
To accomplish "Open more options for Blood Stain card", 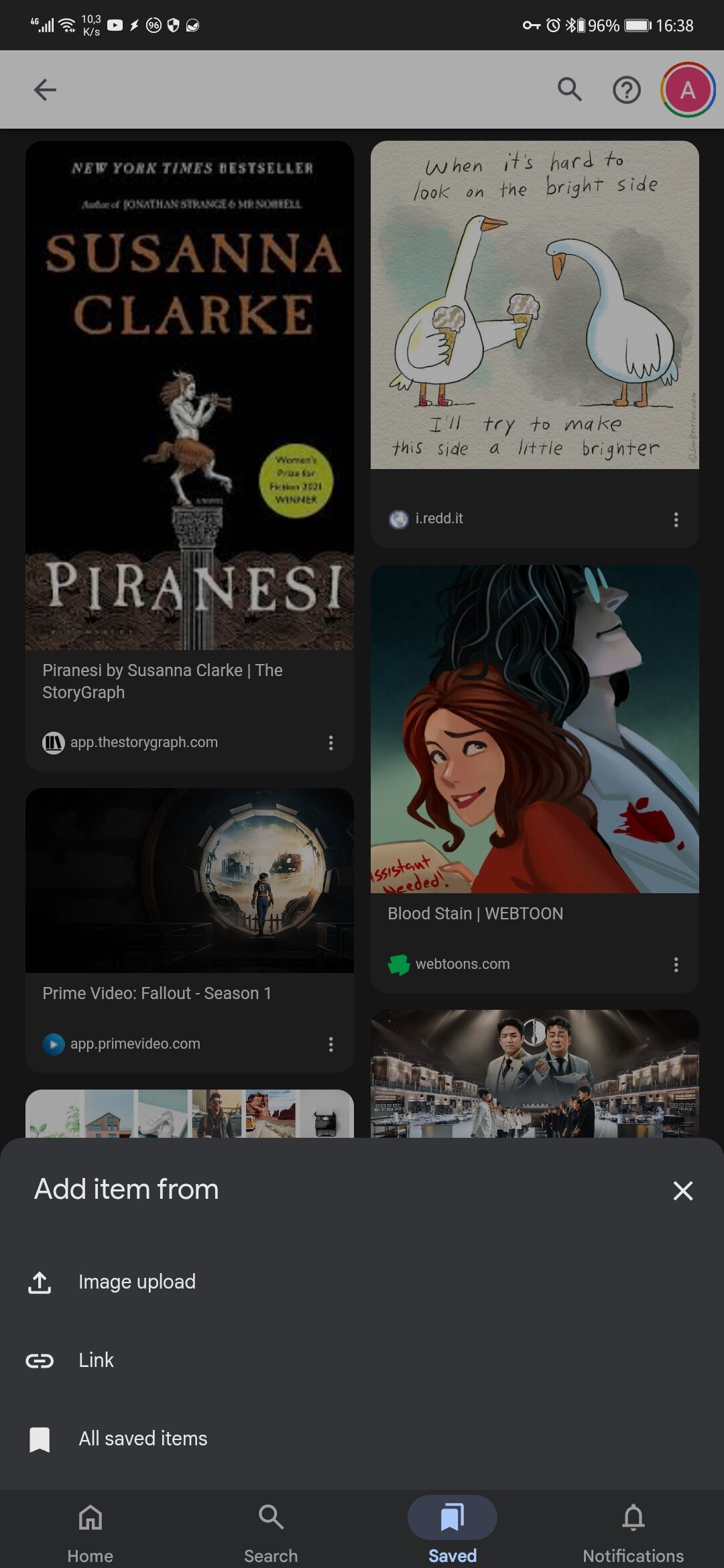I will (x=676, y=964).
